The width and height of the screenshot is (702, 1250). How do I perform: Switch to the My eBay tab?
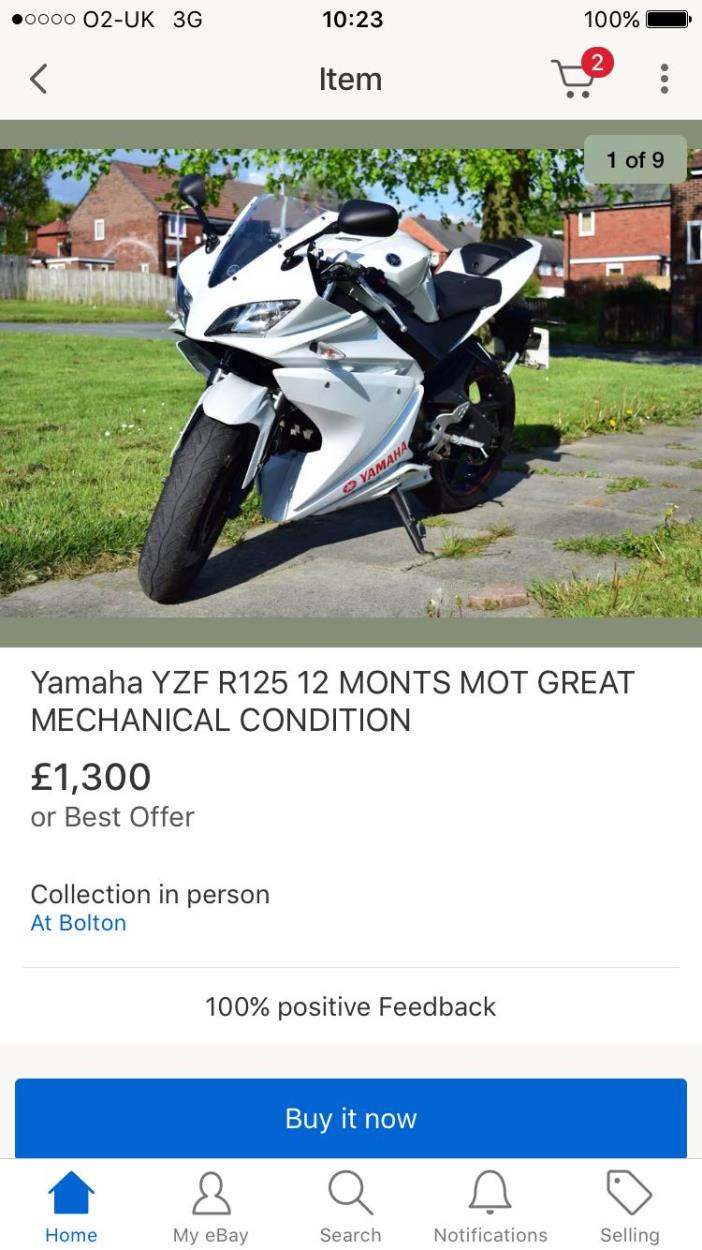point(210,1208)
